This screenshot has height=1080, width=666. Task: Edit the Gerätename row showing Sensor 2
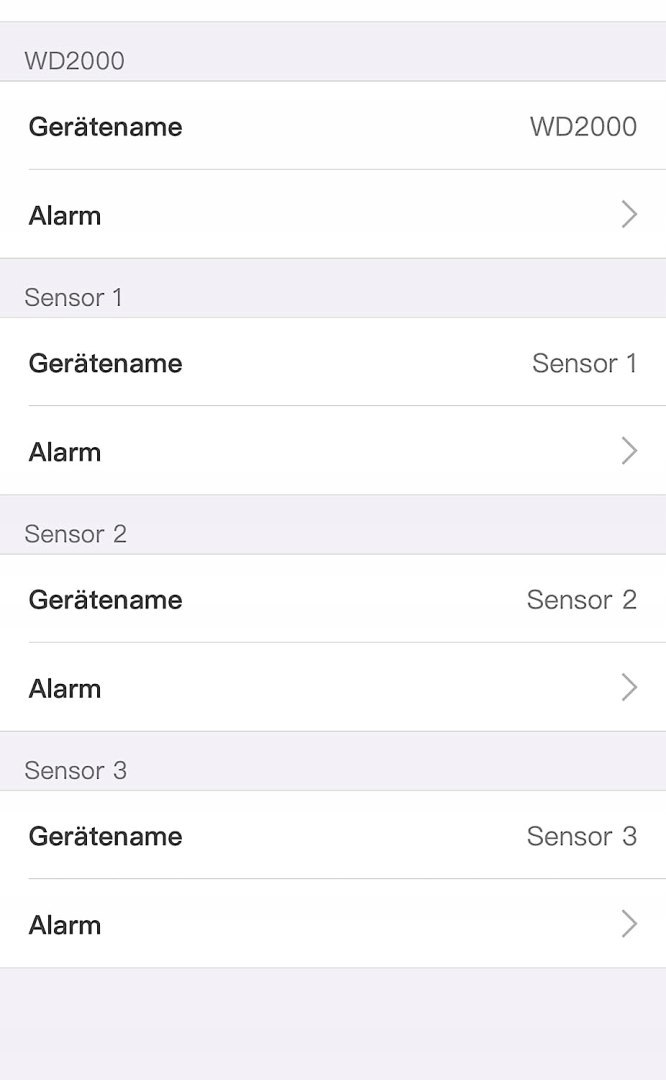[x=333, y=599]
